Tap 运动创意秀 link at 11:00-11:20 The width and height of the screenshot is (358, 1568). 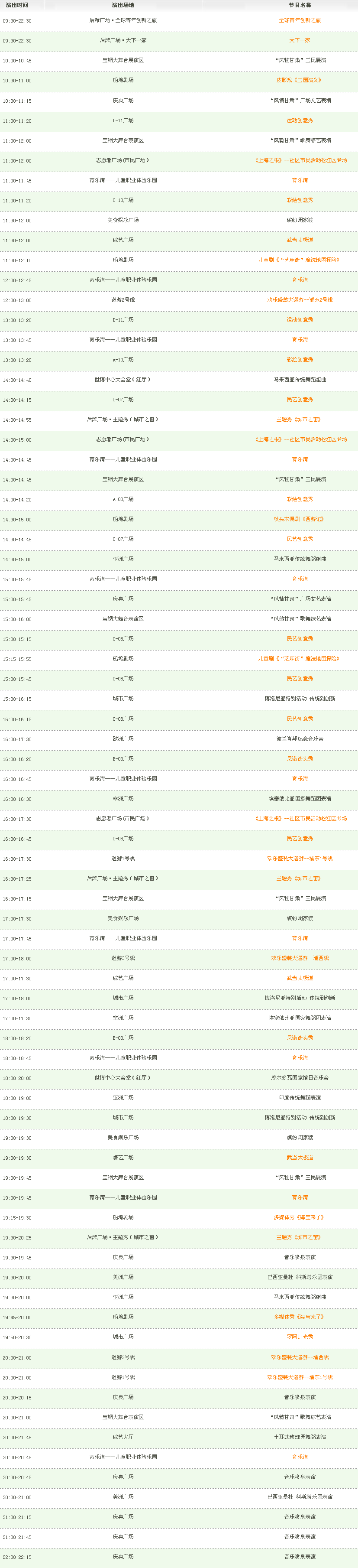[x=300, y=120]
